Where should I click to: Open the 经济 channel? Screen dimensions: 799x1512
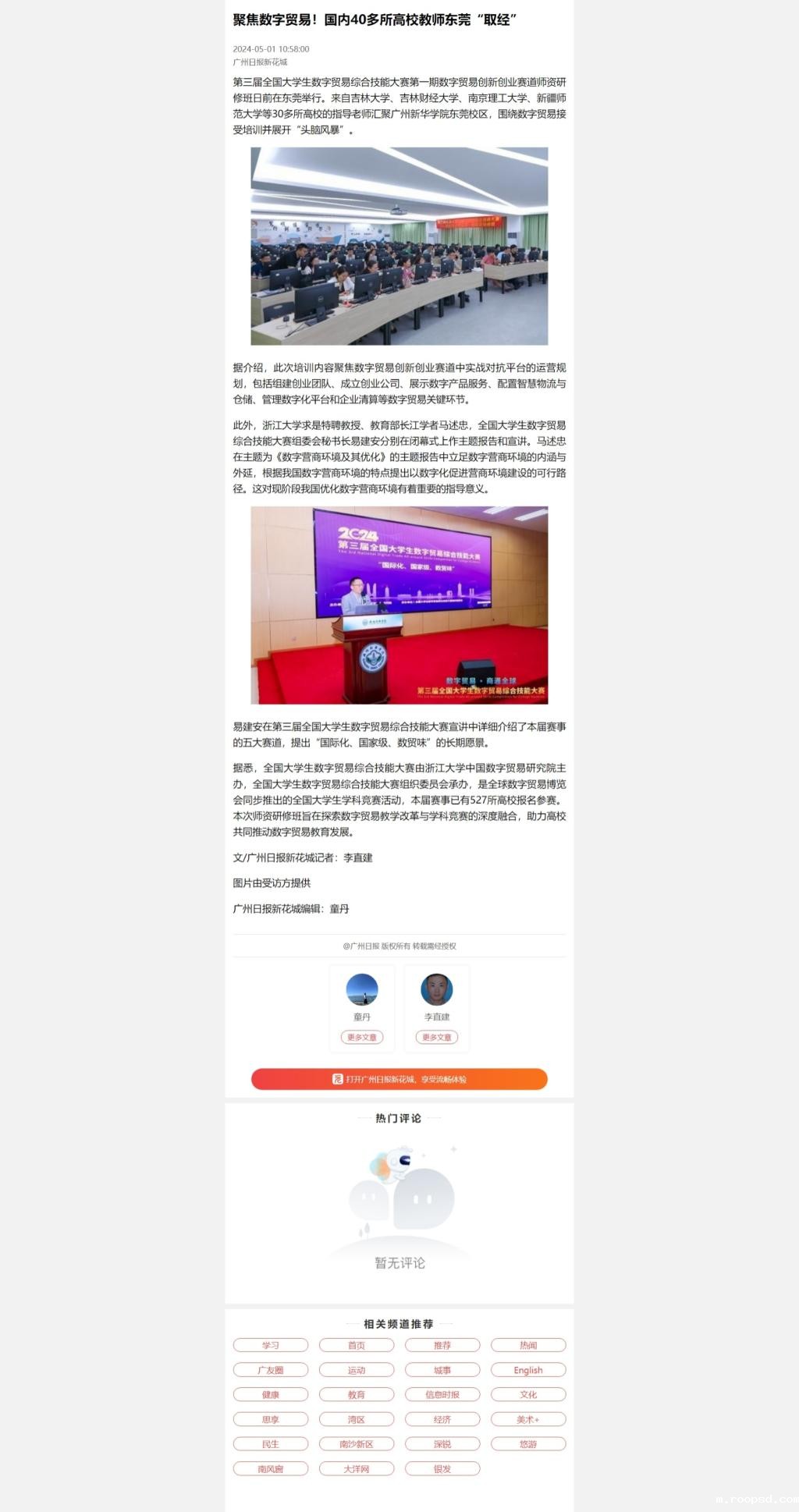[x=442, y=1419]
